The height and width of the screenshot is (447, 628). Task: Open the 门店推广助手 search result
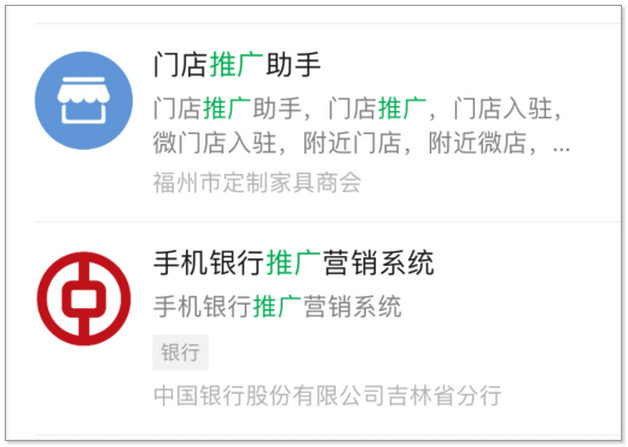coord(237,66)
